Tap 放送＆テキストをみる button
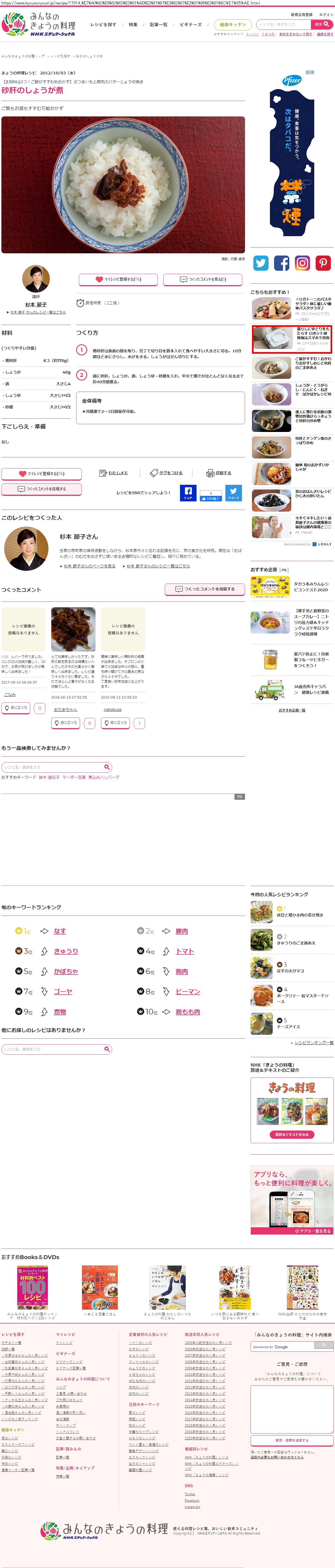This screenshot has width=335, height=1568. tap(292, 1135)
